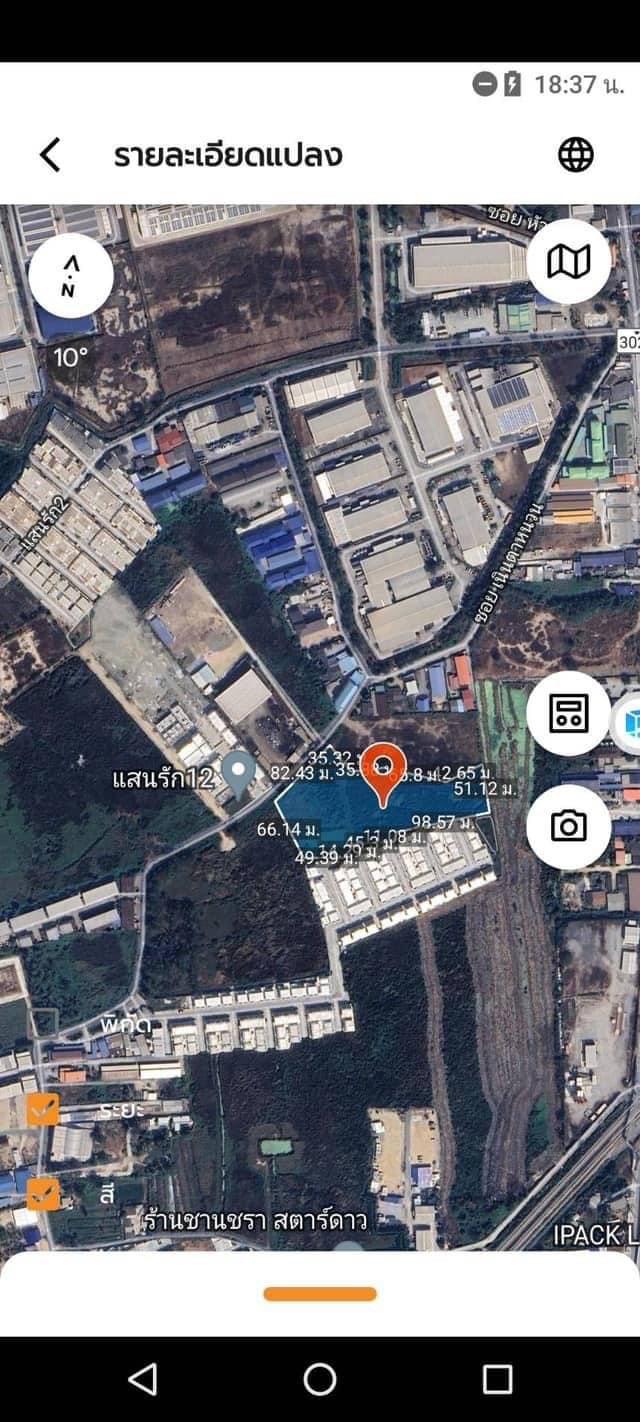Open the globe language icon
Screen dimensions: 640x1422
pos(575,154)
